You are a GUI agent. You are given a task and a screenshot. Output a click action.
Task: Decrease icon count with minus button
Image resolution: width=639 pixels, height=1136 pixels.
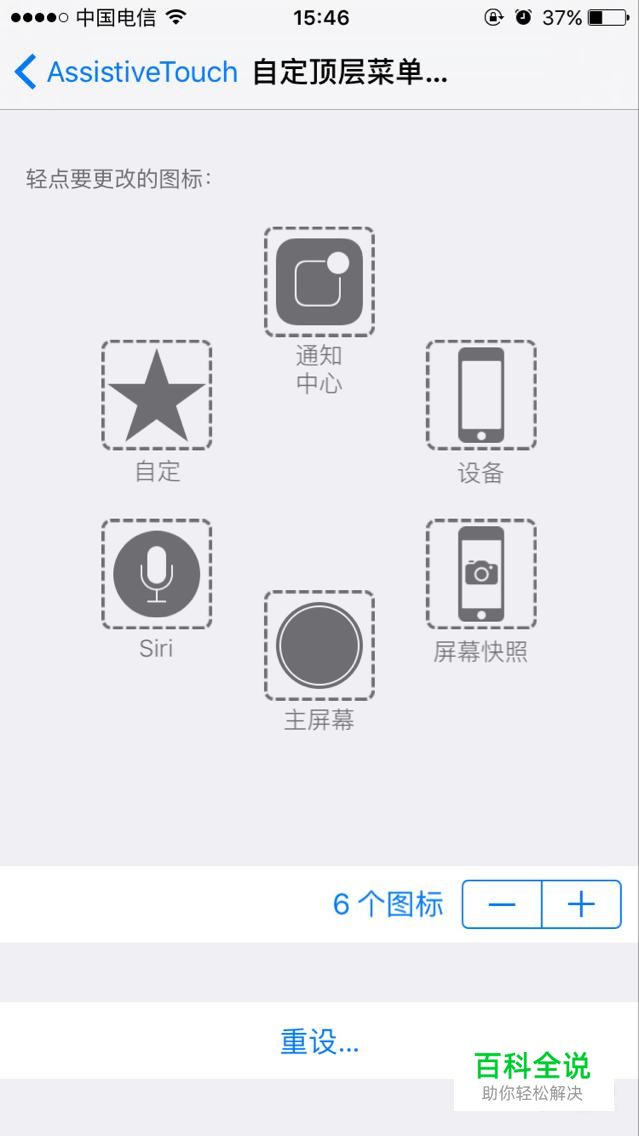click(501, 904)
